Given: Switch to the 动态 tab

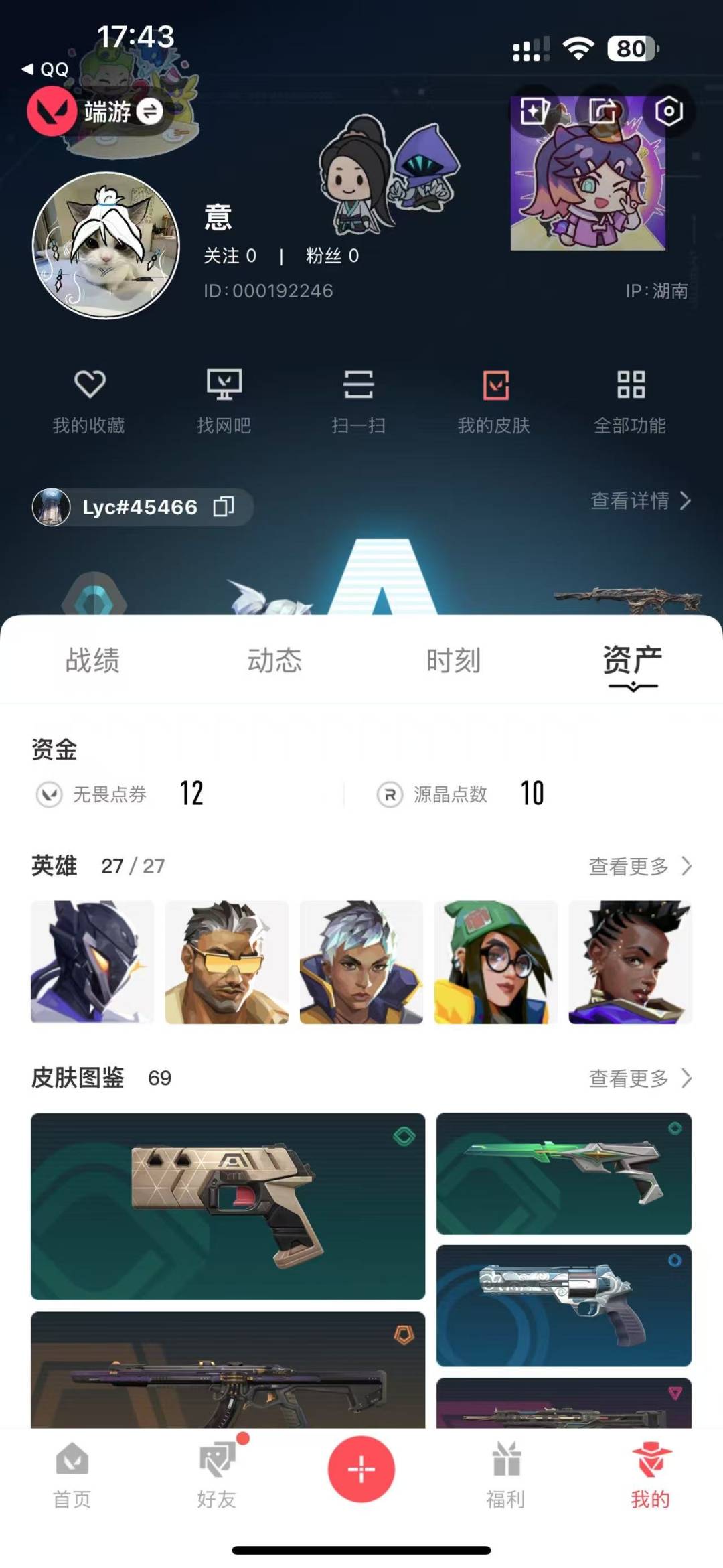Looking at the screenshot, I should (x=274, y=660).
